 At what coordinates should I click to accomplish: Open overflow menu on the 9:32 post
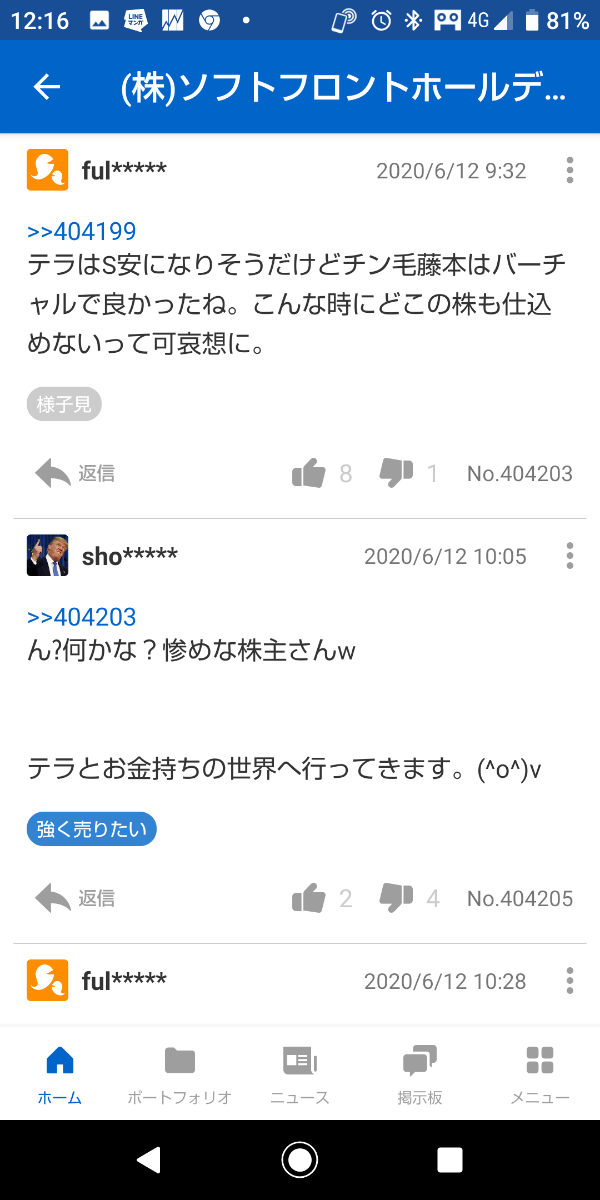coord(570,170)
